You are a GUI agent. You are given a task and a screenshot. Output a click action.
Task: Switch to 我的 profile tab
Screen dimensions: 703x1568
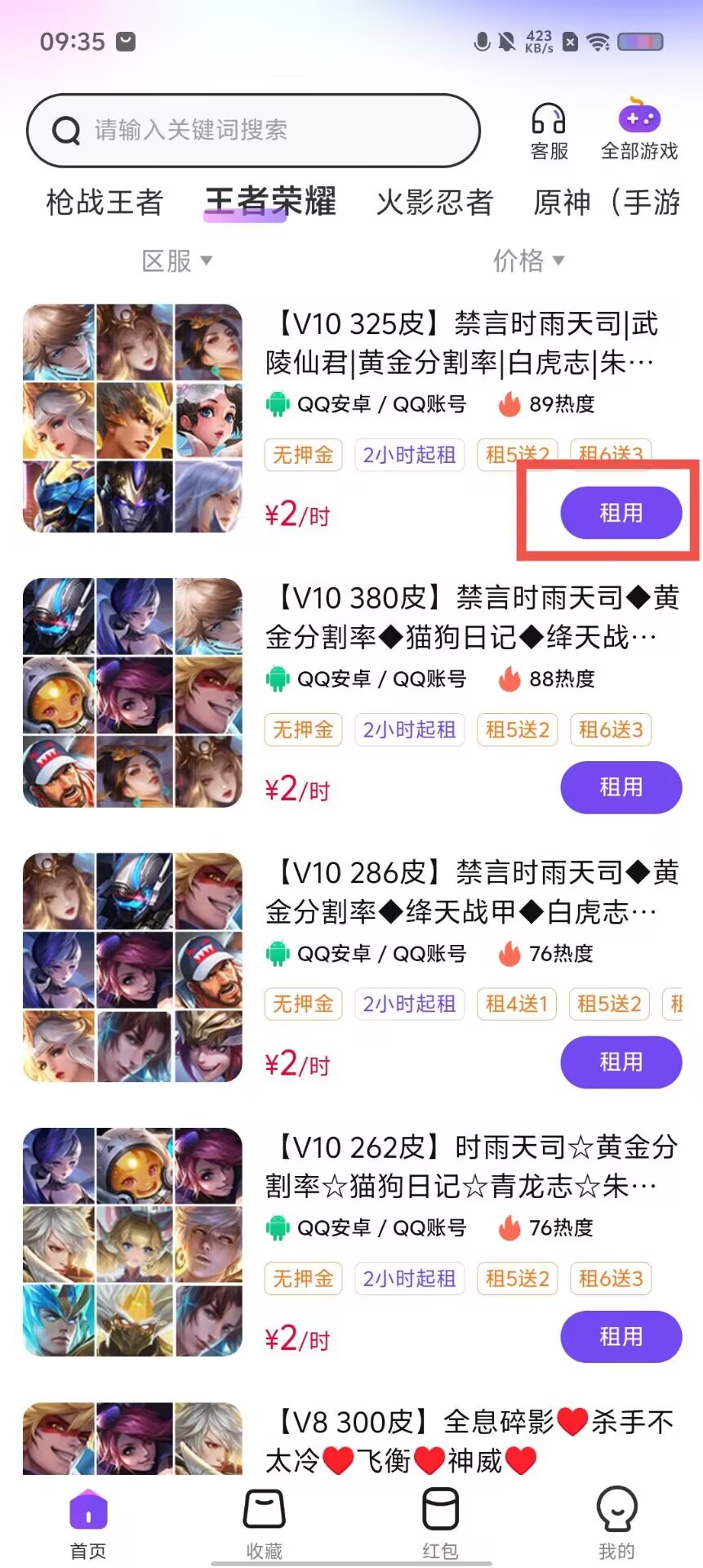616,1524
